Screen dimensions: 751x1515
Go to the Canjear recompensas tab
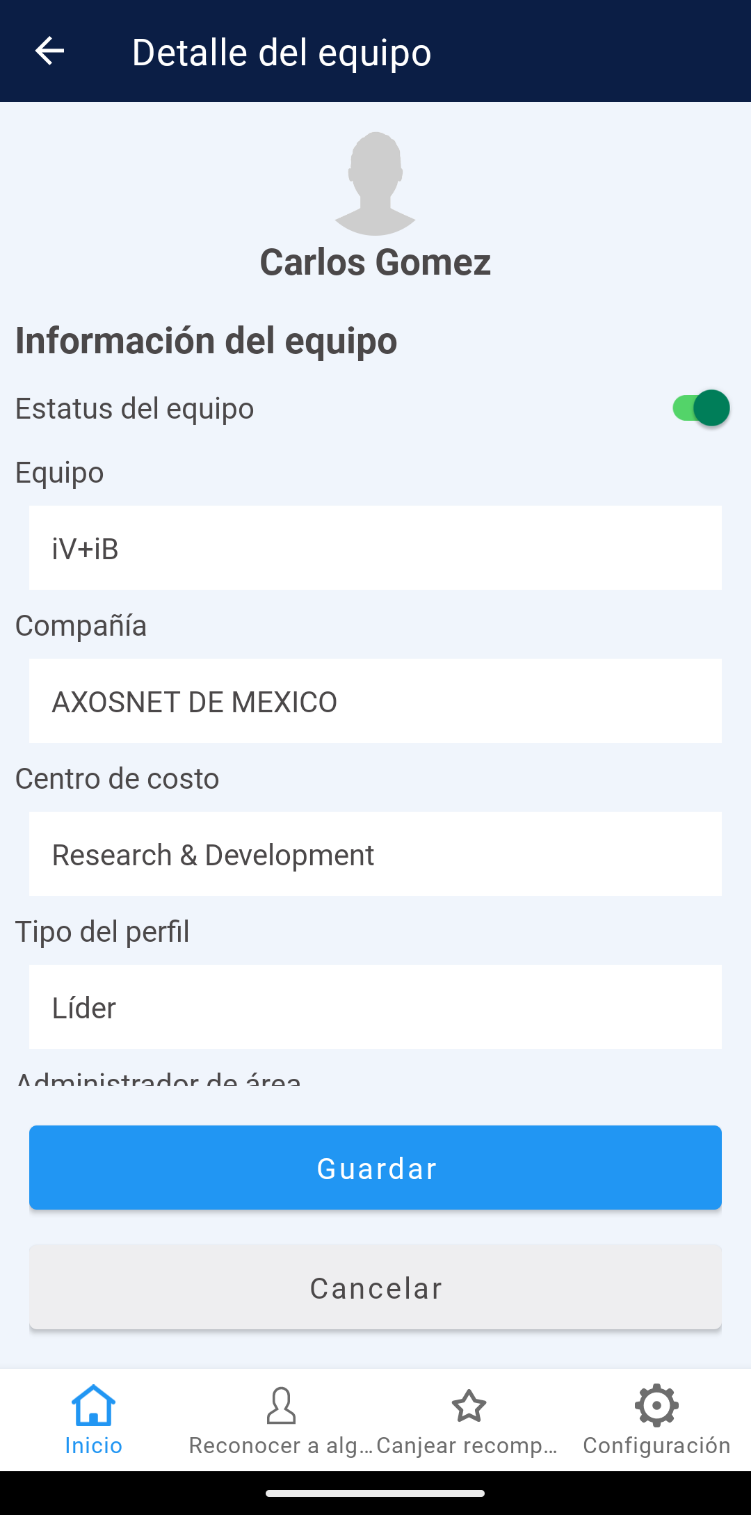pos(468,1419)
